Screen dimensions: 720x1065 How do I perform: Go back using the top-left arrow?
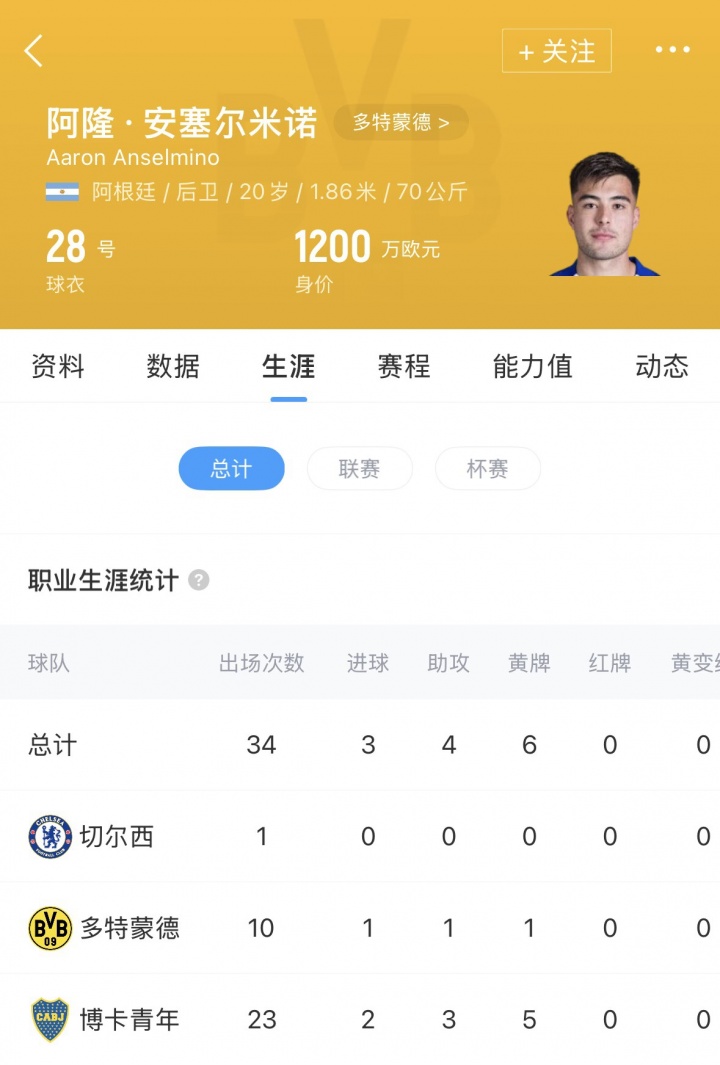click(x=34, y=50)
